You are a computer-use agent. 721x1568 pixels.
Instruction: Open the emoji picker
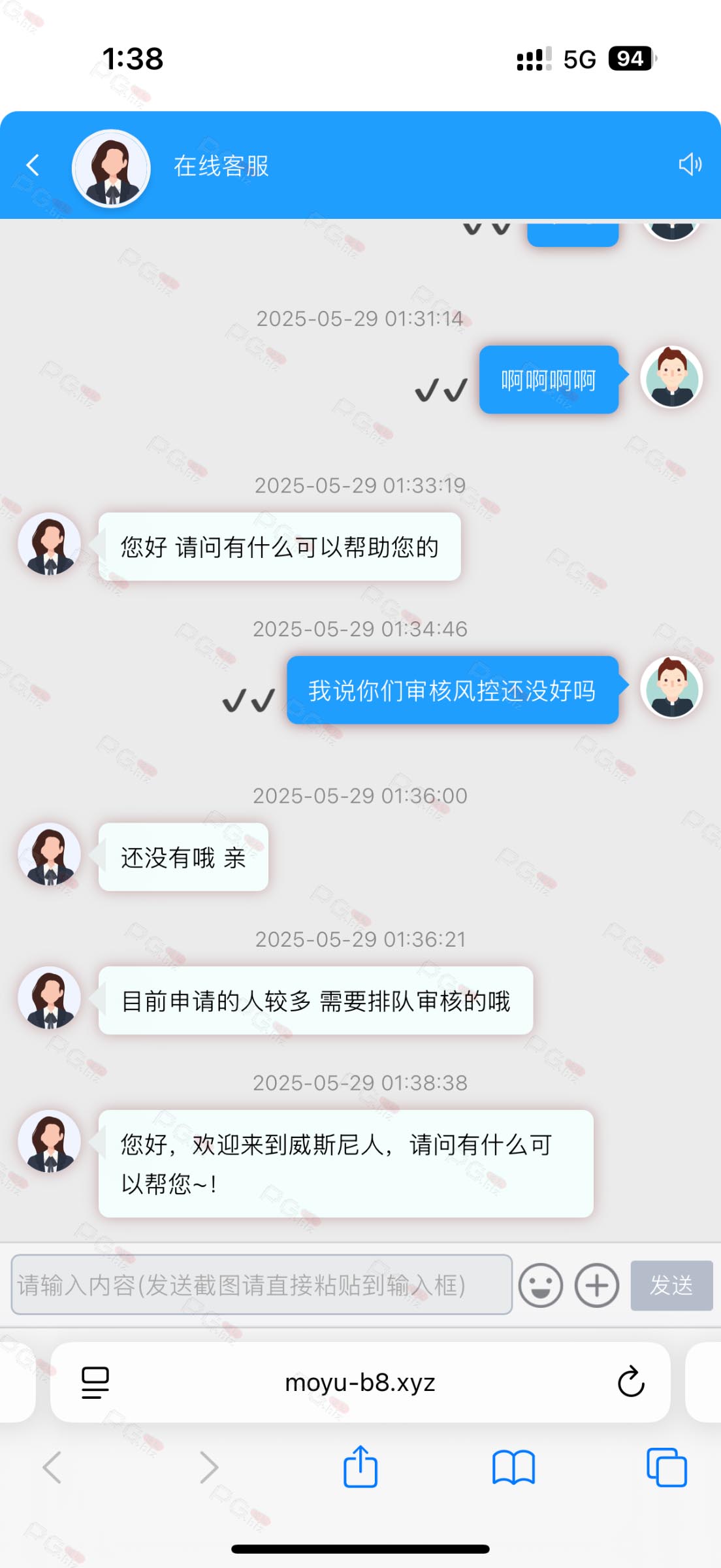tap(540, 1285)
